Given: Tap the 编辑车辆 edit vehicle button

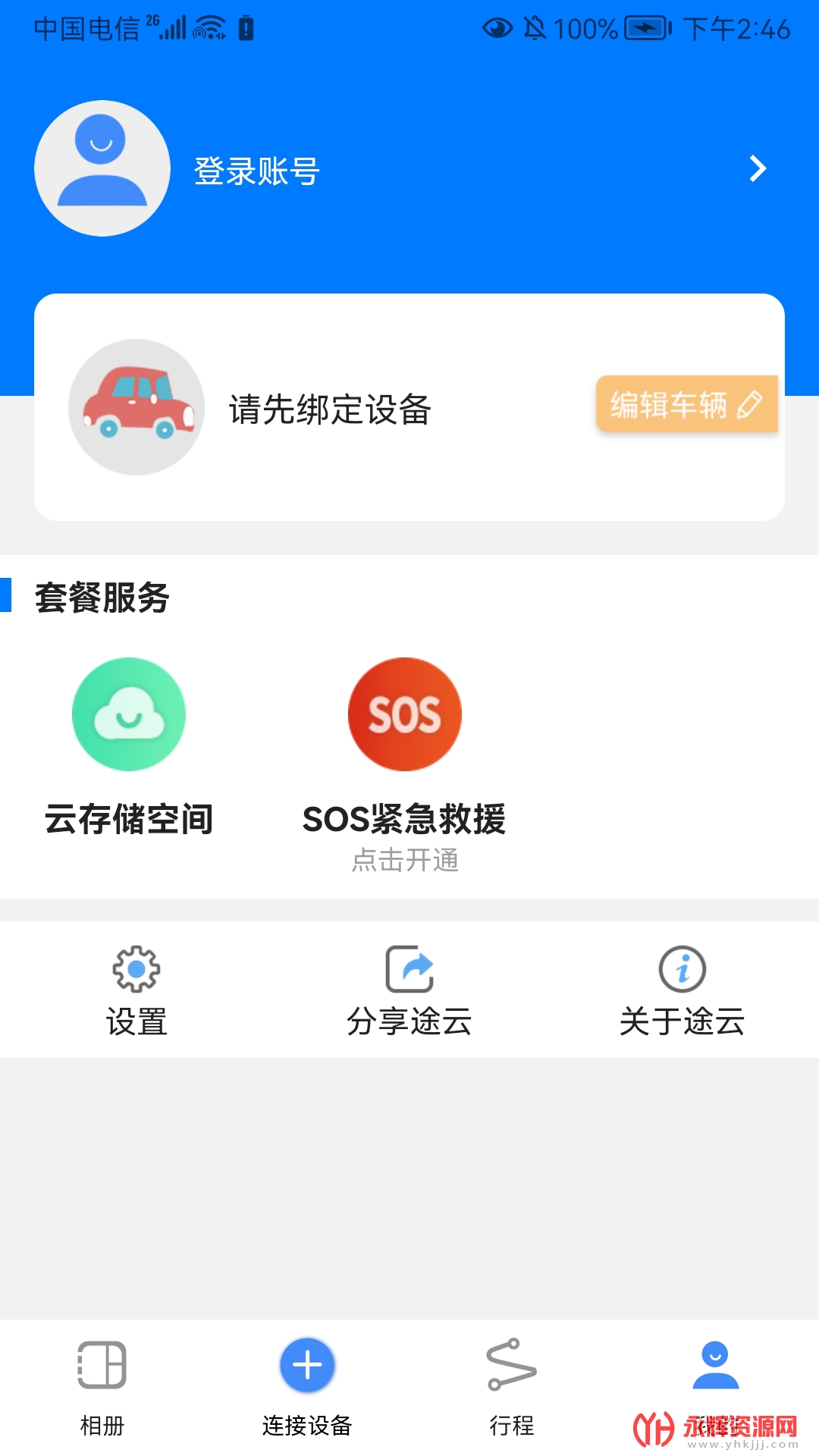Looking at the screenshot, I should coord(686,404).
